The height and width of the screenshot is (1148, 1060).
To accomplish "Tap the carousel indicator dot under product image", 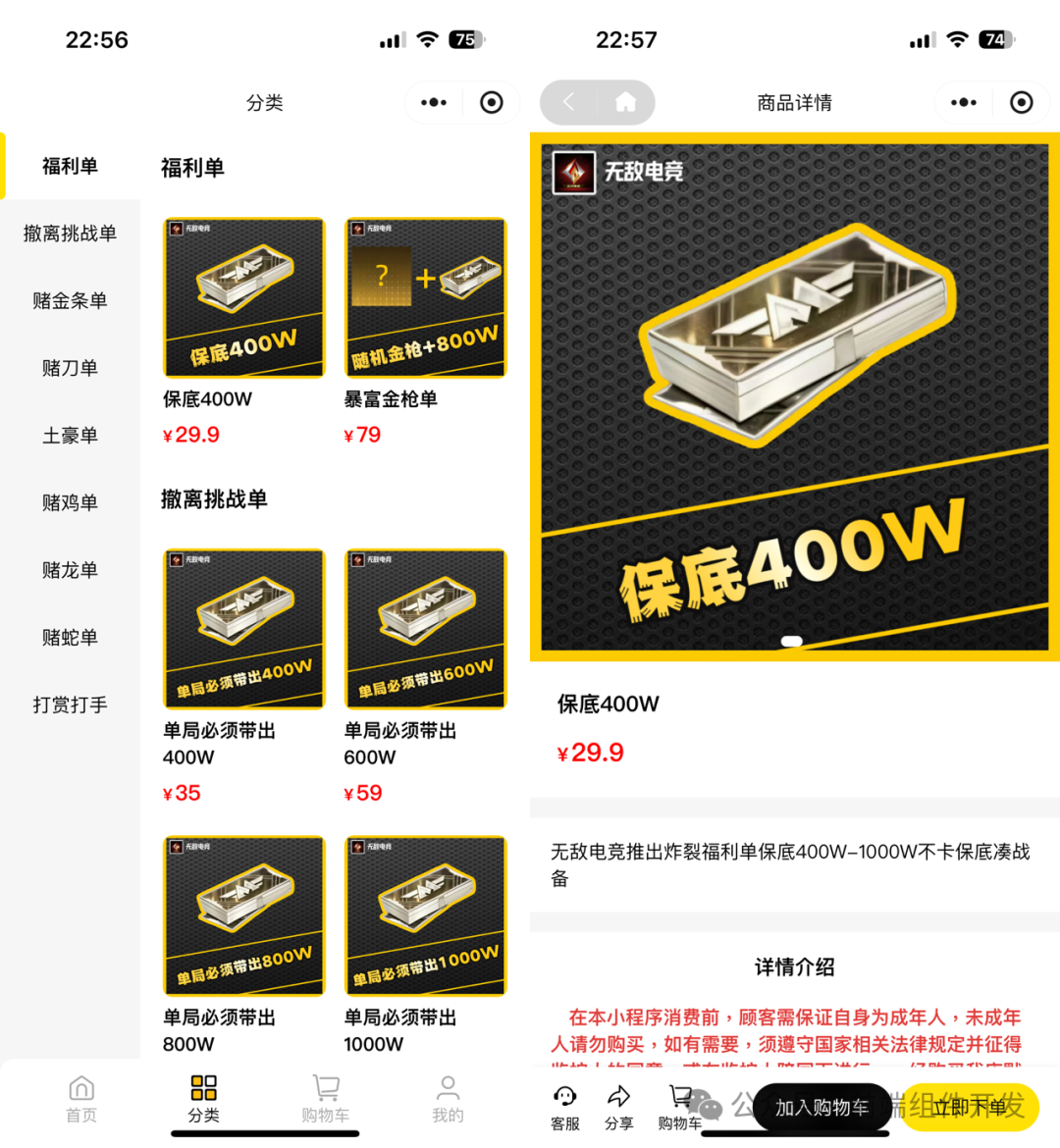I will pyautogui.click(x=791, y=641).
